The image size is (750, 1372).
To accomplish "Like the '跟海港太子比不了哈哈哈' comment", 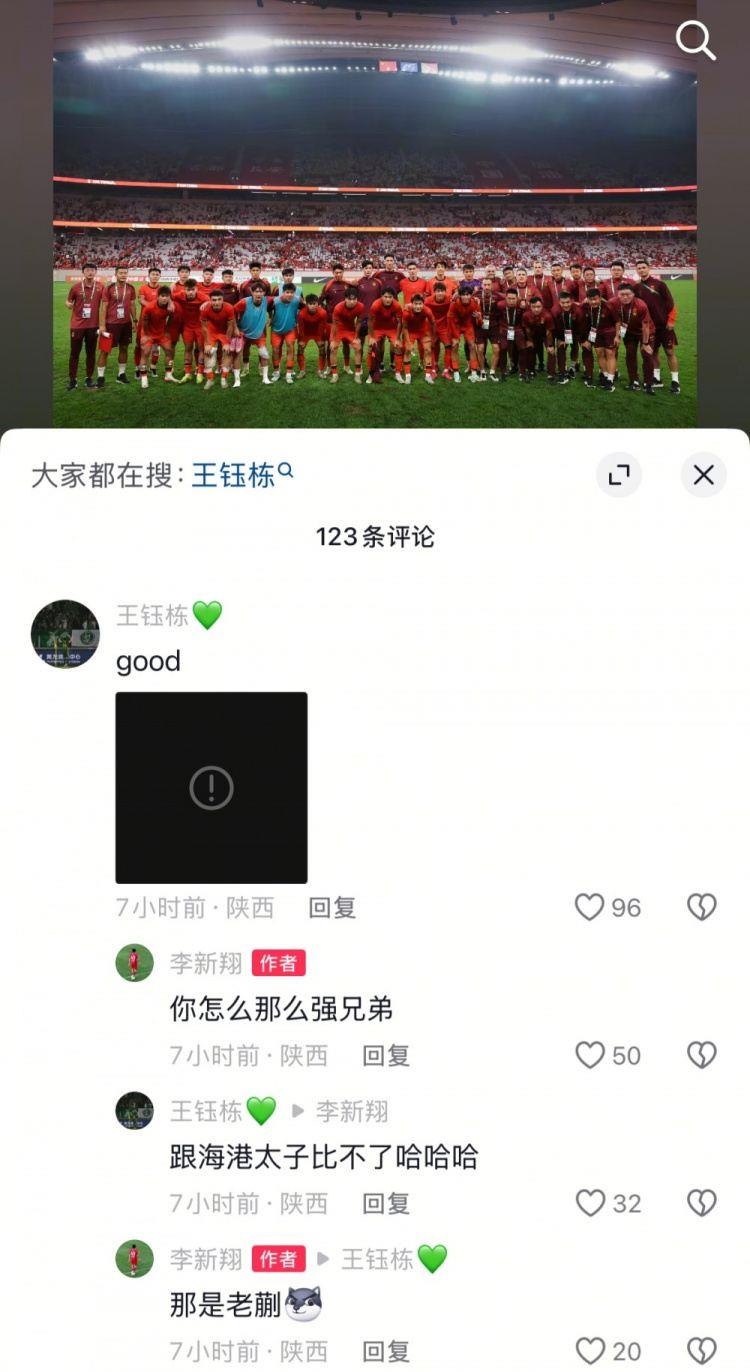I will point(590,1203).
